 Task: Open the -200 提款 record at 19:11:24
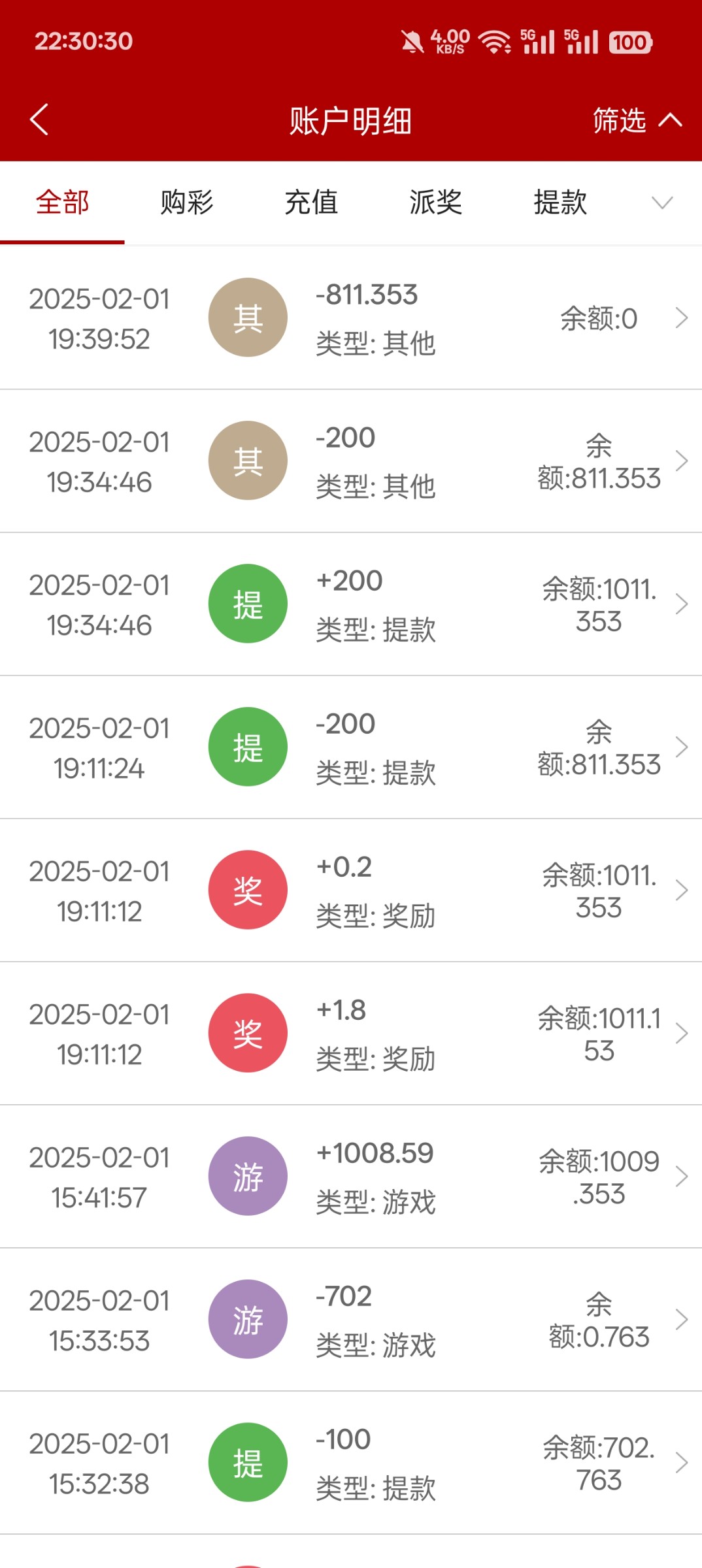click(351, 747)
